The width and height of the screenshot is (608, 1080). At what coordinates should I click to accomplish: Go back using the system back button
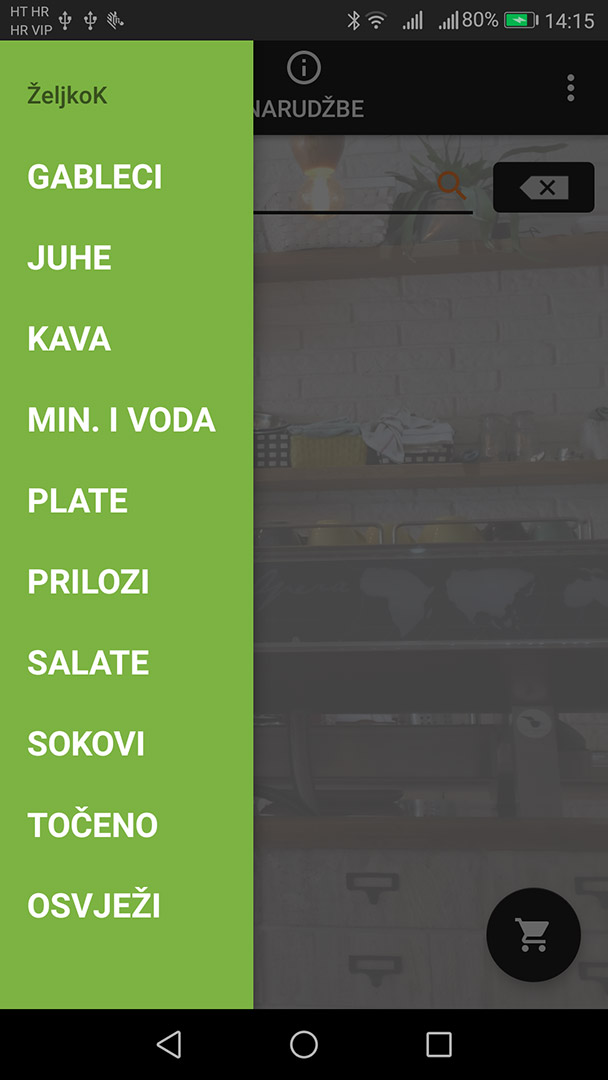(x=169, y=1044)
